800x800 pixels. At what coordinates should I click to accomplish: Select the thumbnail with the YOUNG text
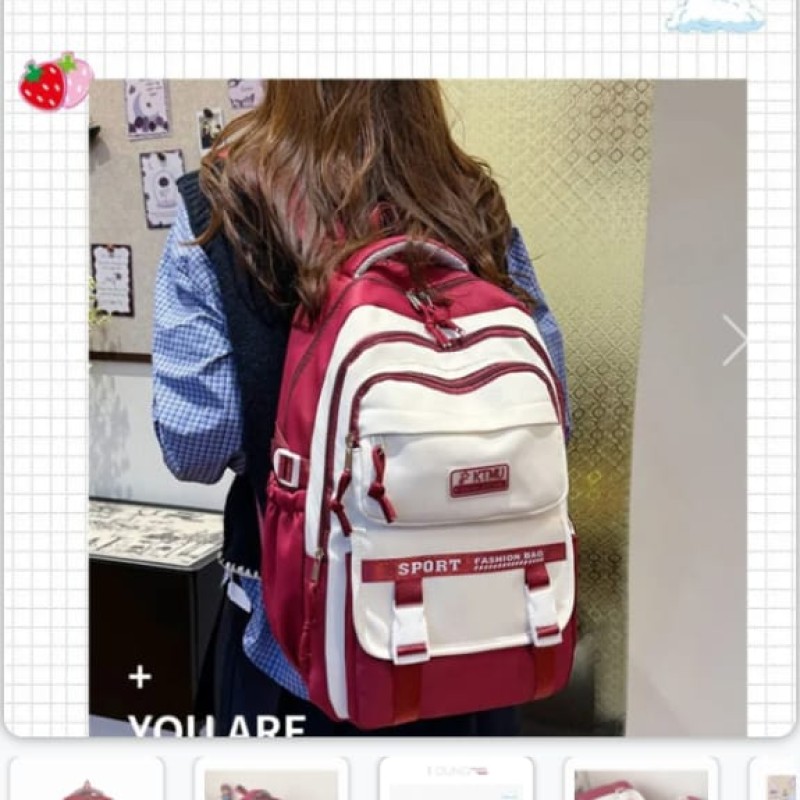[x=456, y=780]
